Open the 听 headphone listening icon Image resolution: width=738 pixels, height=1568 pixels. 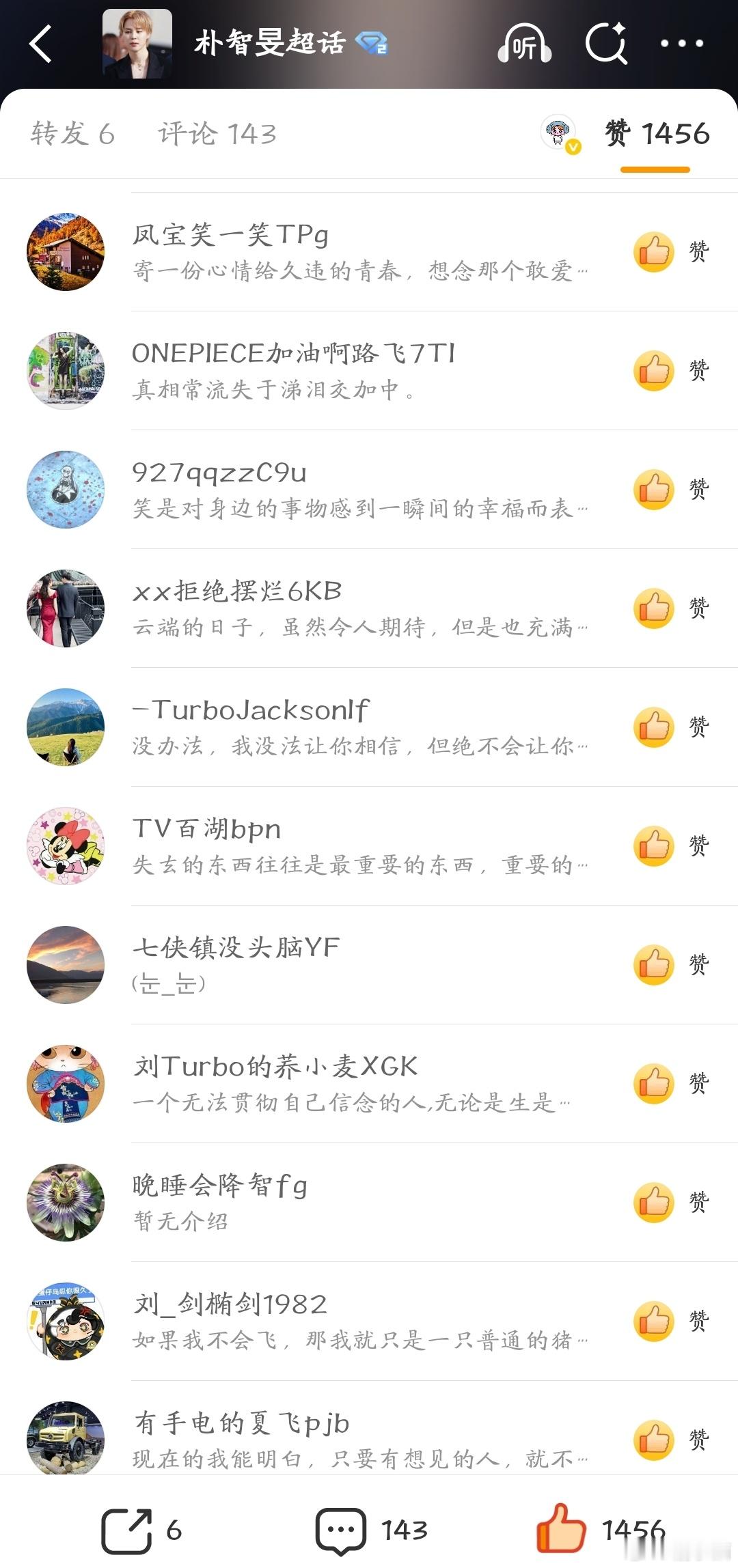pos(524,45)
